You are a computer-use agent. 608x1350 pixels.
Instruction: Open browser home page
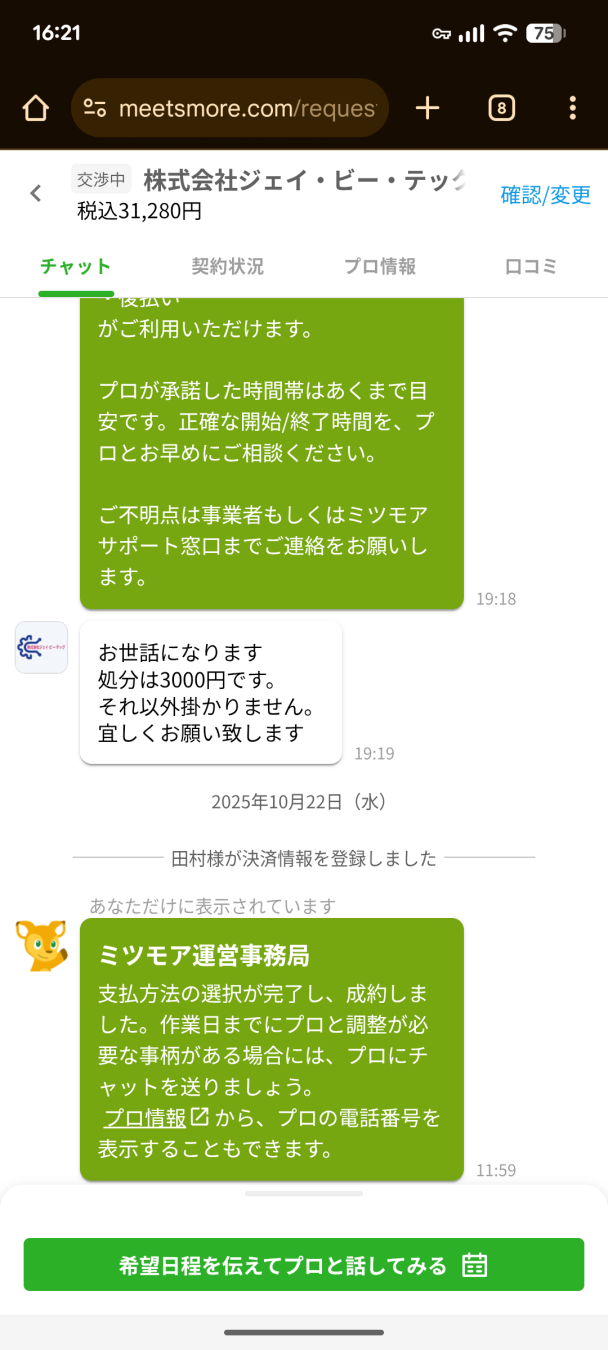[x=36, y=108]
